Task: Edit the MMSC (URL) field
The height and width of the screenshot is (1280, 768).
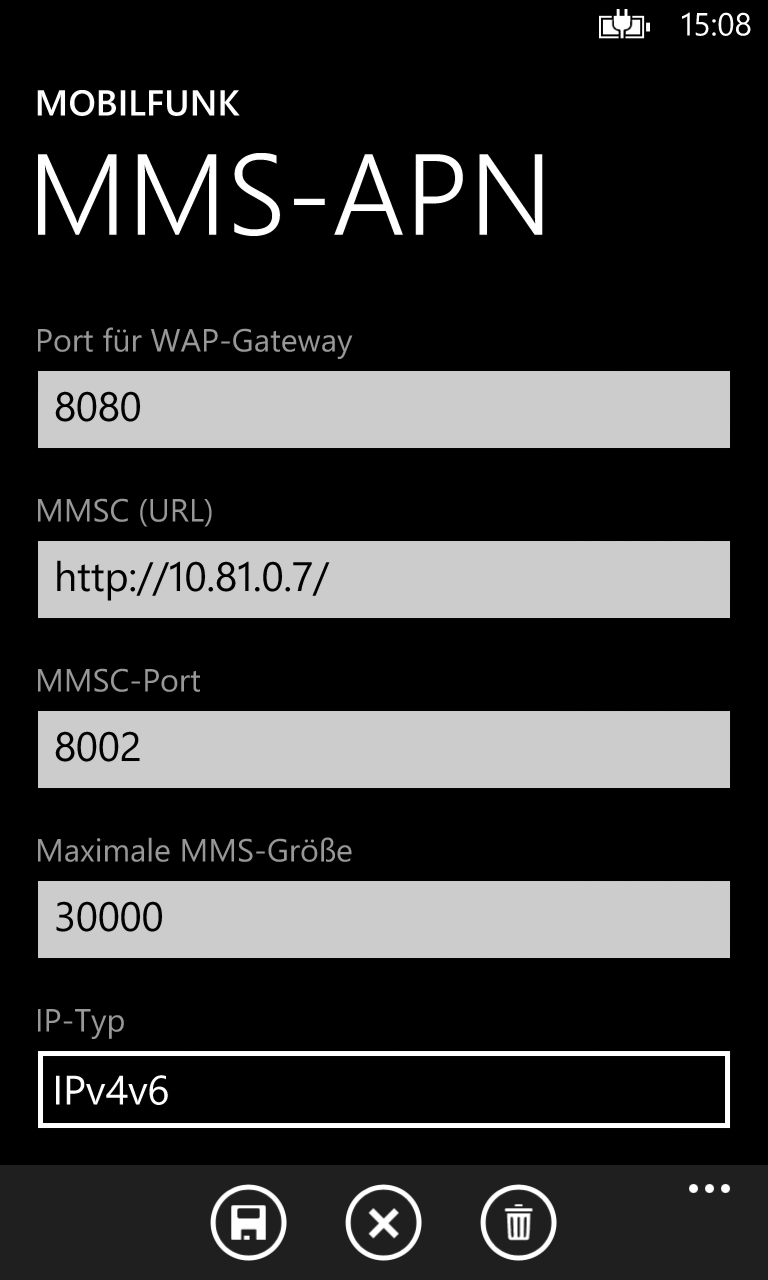Action: 384,579
